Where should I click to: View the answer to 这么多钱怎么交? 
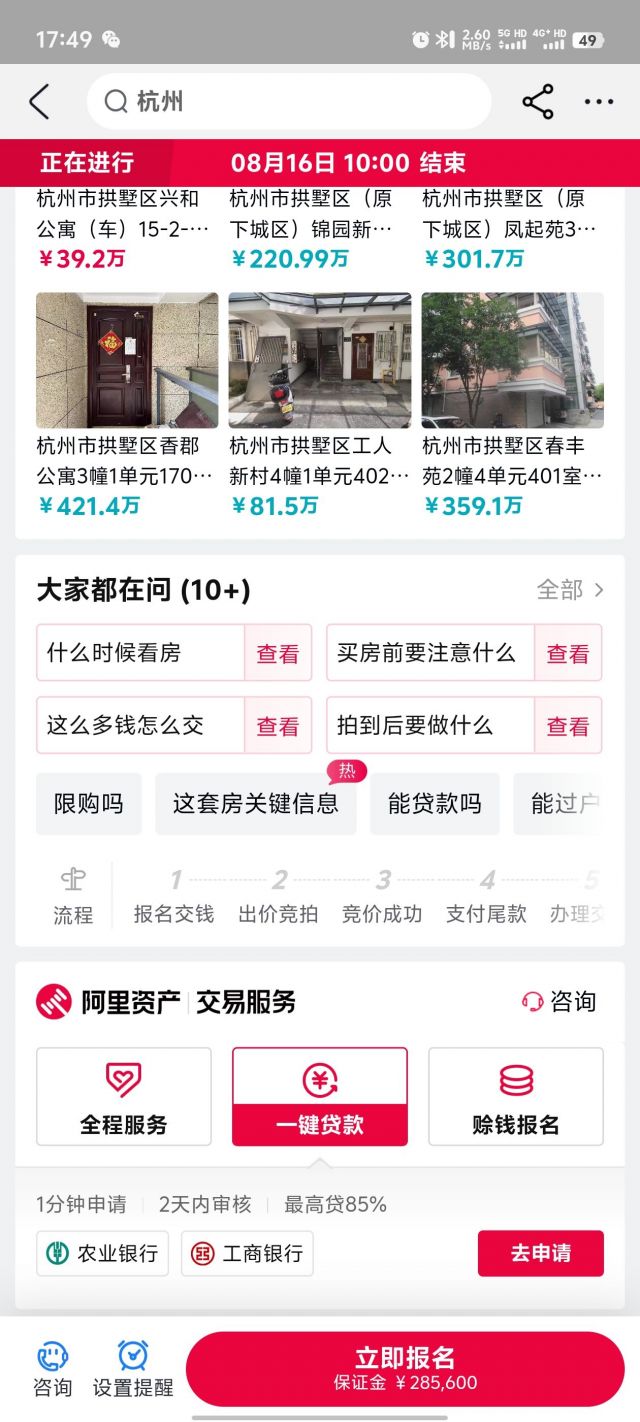click(277, 726)
